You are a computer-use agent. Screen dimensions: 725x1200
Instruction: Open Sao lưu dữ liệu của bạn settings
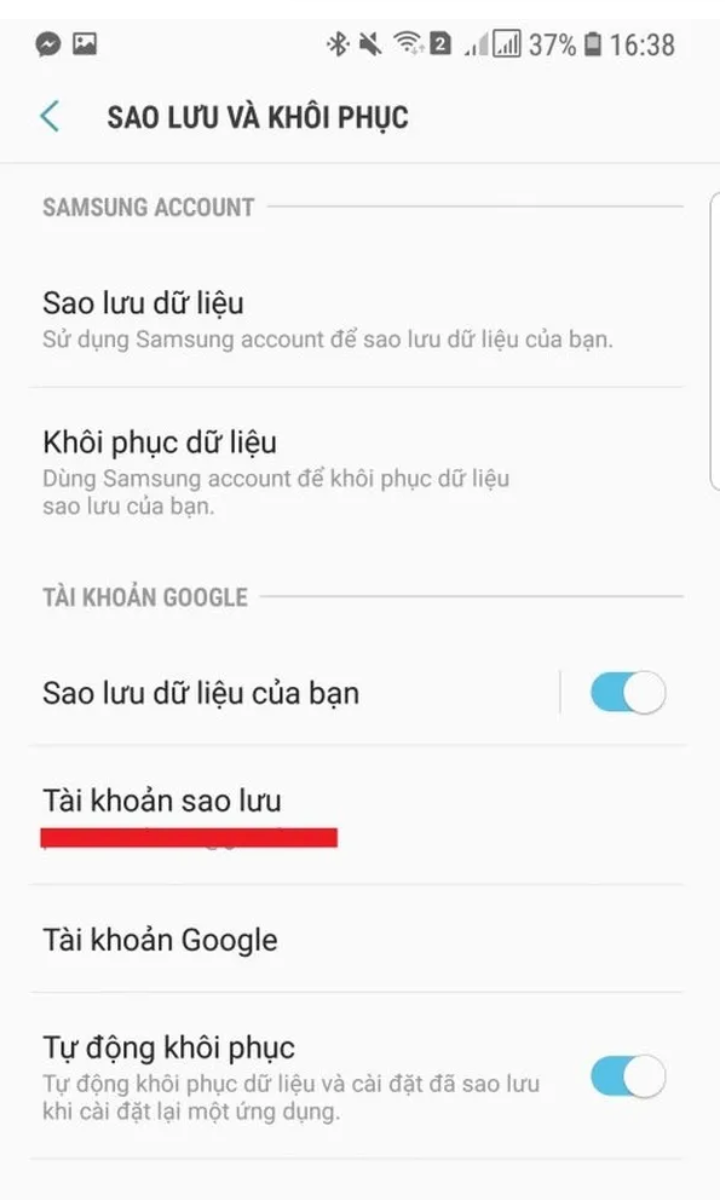[x=294, y=692]
